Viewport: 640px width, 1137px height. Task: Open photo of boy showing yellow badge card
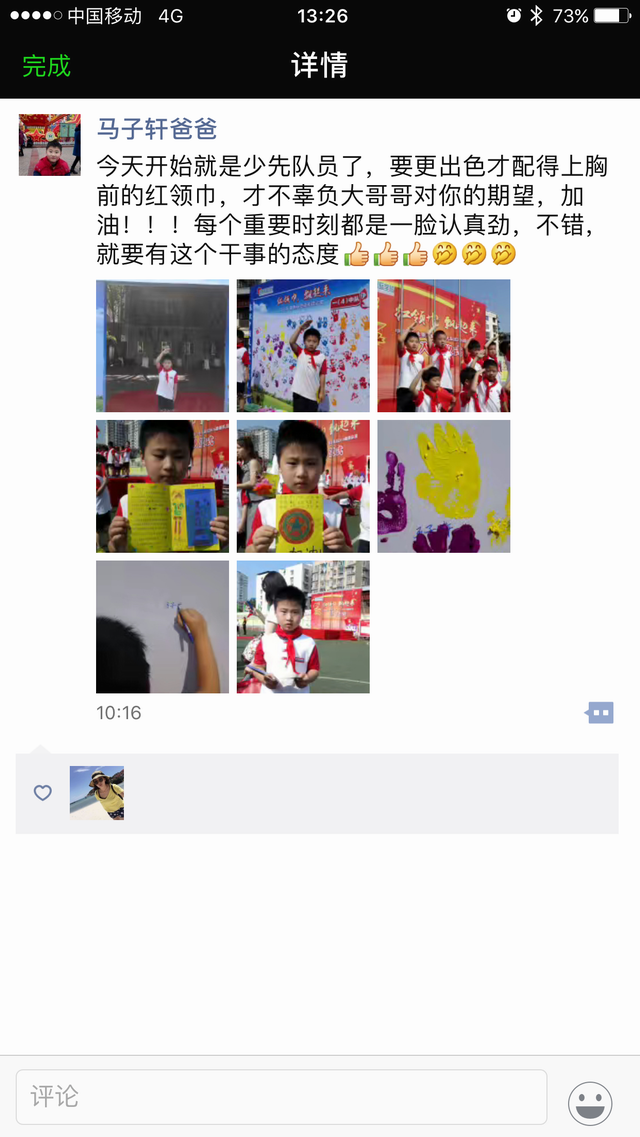(303, 486)
